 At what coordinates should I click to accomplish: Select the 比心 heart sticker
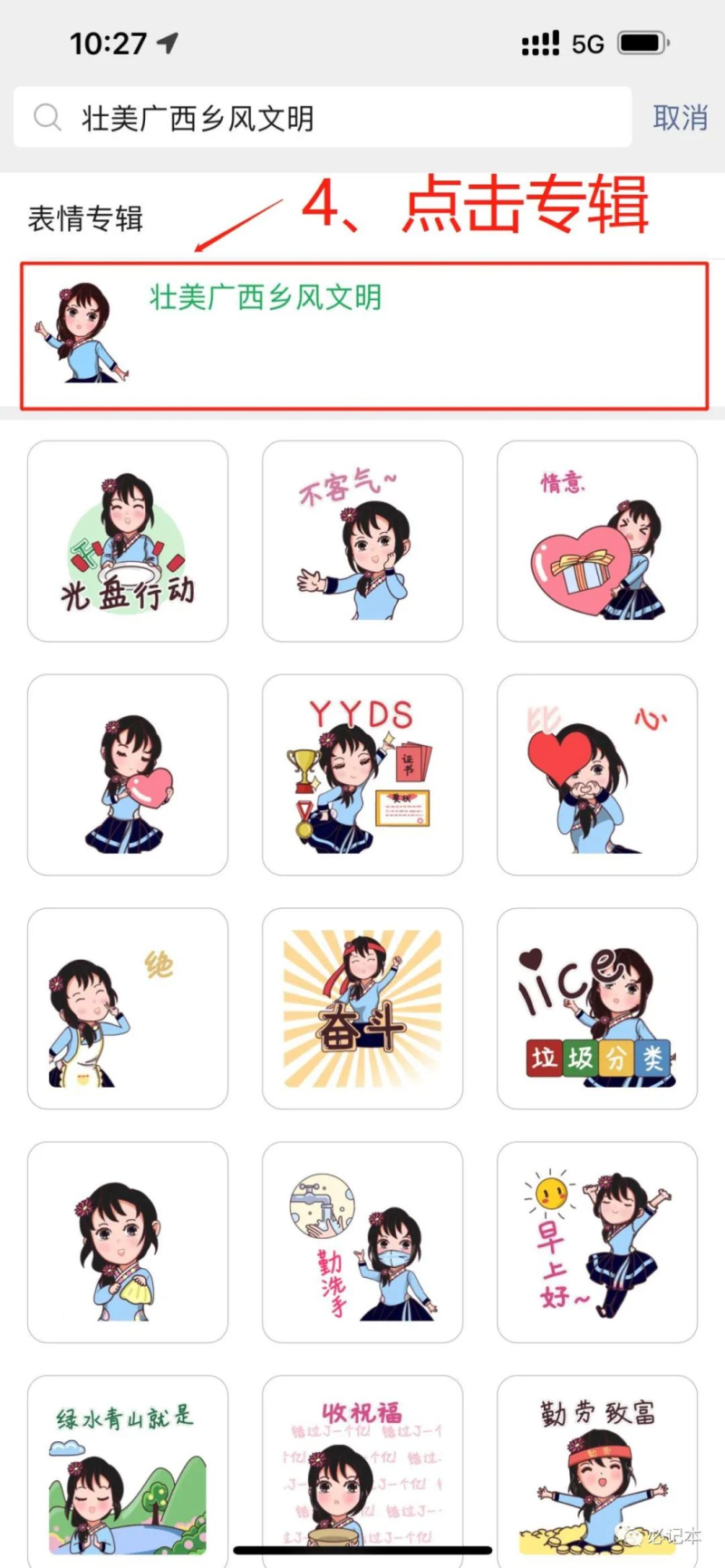597,775
